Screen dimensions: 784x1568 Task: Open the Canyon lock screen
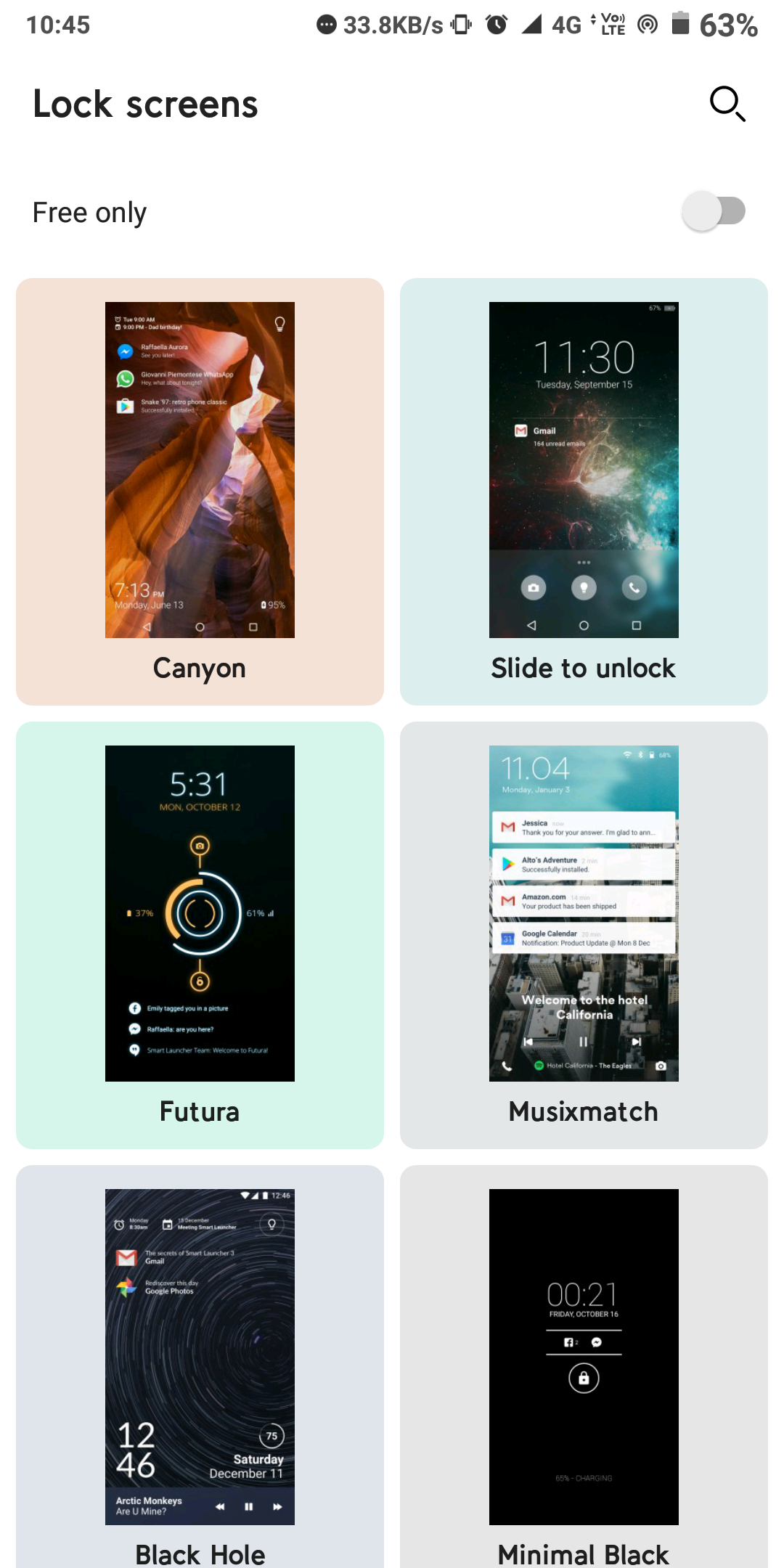pos(200,491)
